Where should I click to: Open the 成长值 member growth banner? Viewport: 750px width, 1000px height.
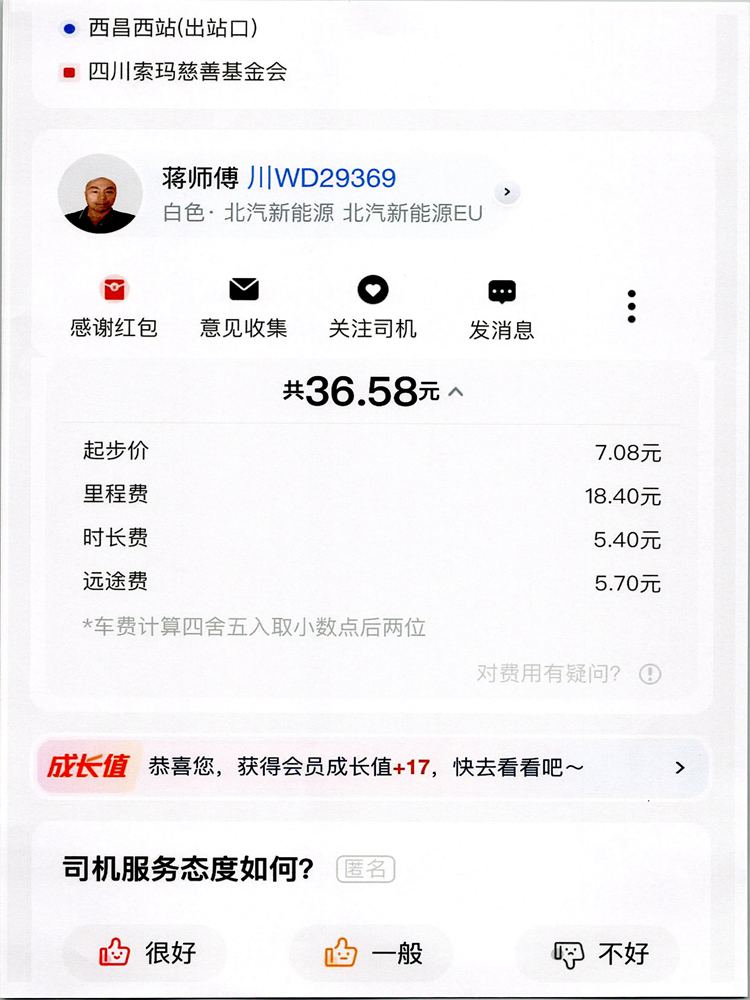pos(372,768)
